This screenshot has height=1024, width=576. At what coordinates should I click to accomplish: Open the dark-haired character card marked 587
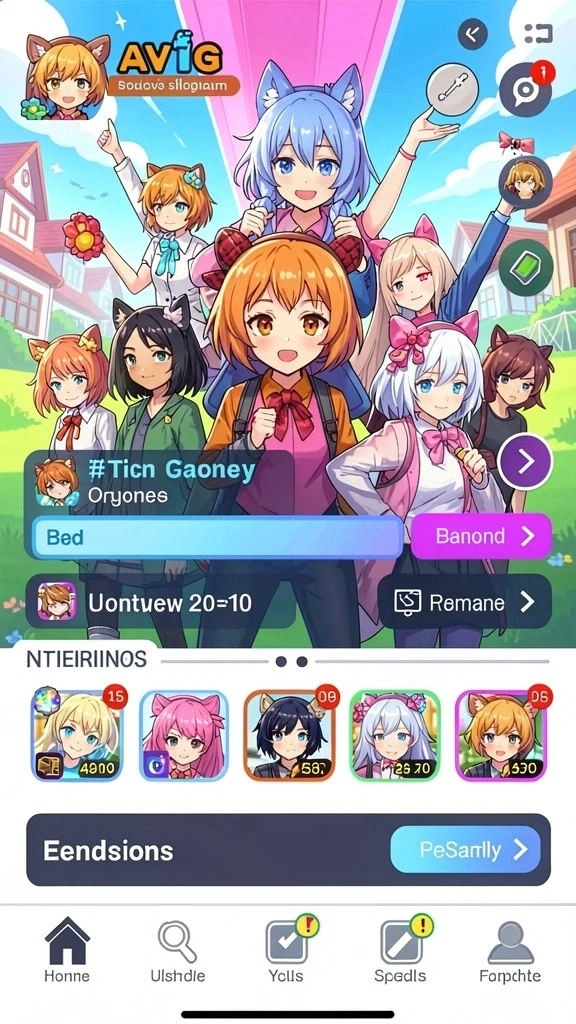289,735
